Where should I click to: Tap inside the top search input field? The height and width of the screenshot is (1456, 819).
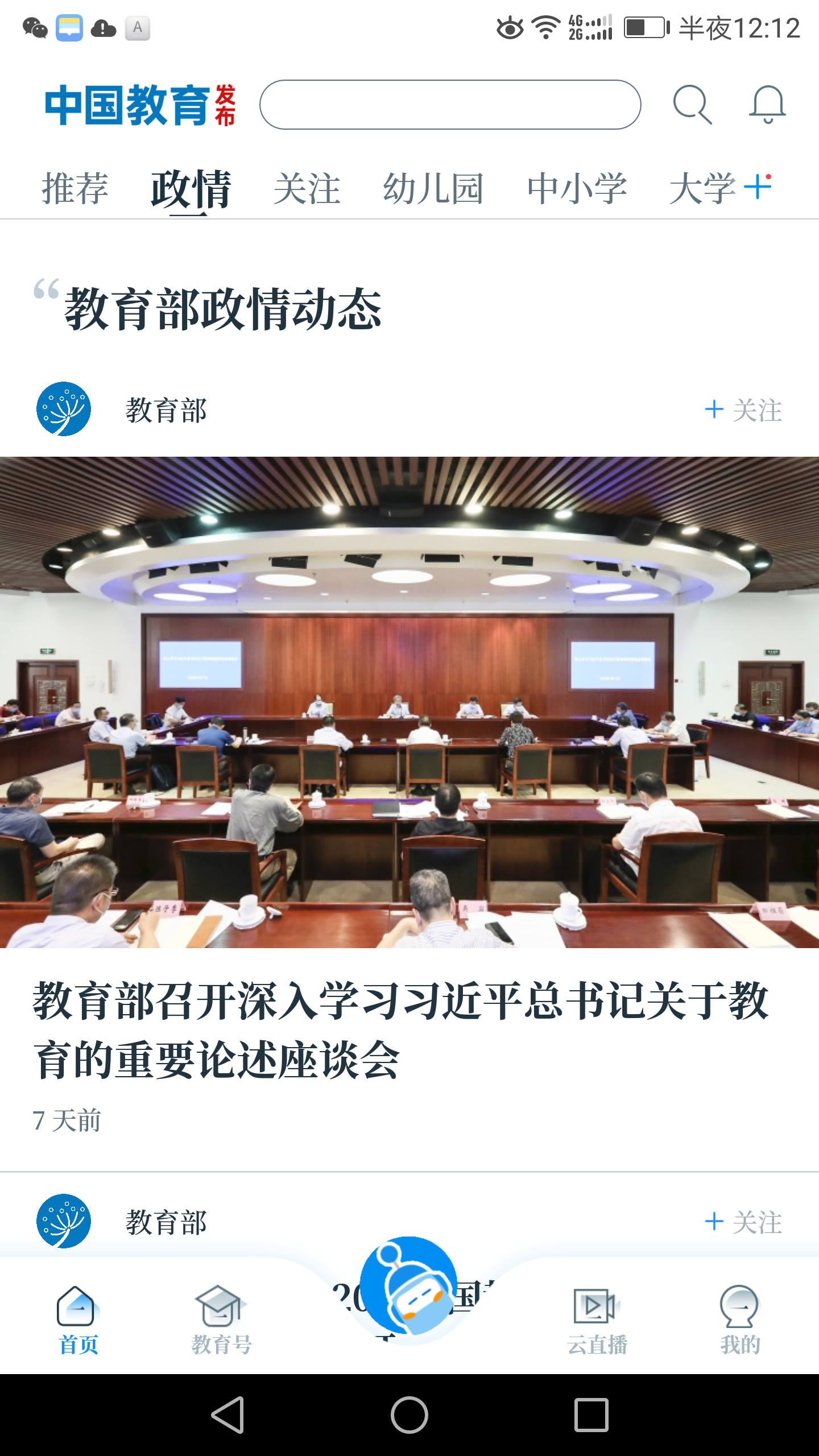click(449, 106)
